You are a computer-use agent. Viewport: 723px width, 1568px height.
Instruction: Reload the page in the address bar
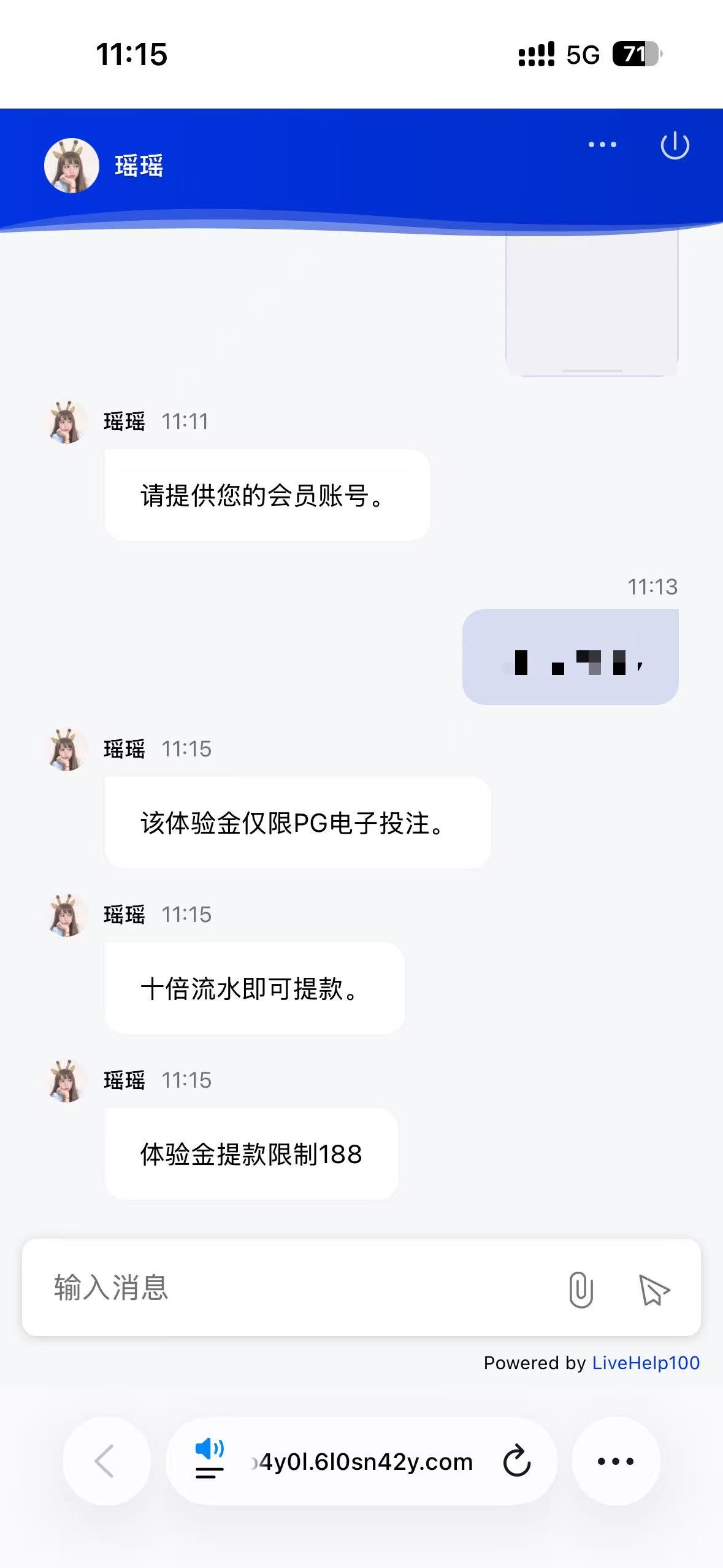(516, 1461)
